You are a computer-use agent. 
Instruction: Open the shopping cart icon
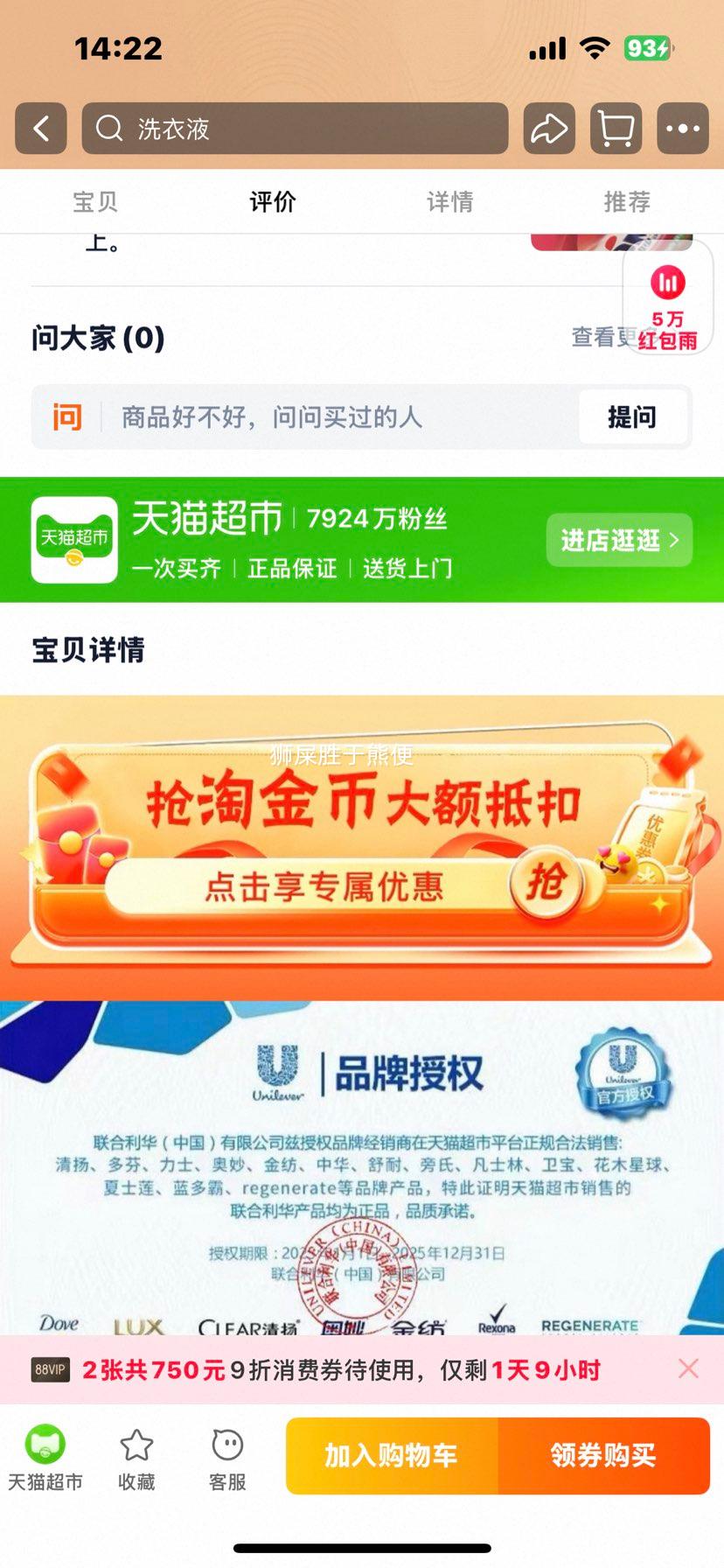coord(616,129)
